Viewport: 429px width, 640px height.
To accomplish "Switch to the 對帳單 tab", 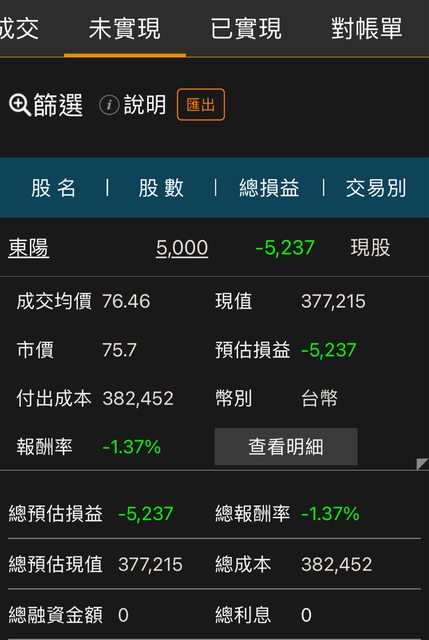I will tap(367, 29).
